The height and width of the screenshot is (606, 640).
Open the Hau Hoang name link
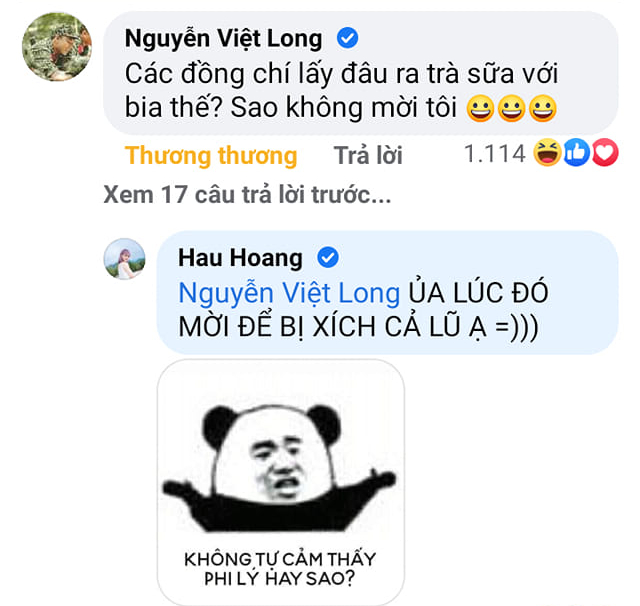240,258
